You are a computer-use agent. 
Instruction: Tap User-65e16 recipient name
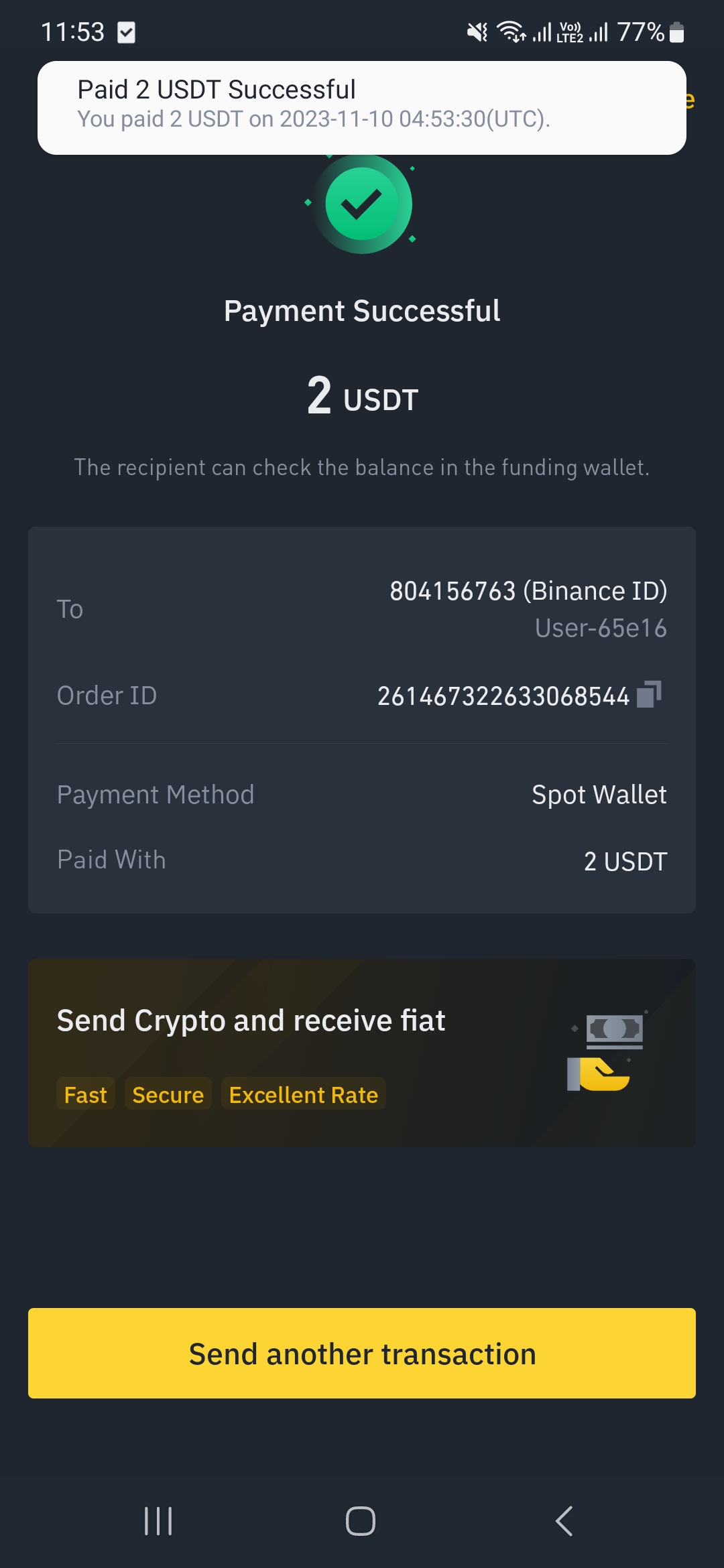point(600,628)
